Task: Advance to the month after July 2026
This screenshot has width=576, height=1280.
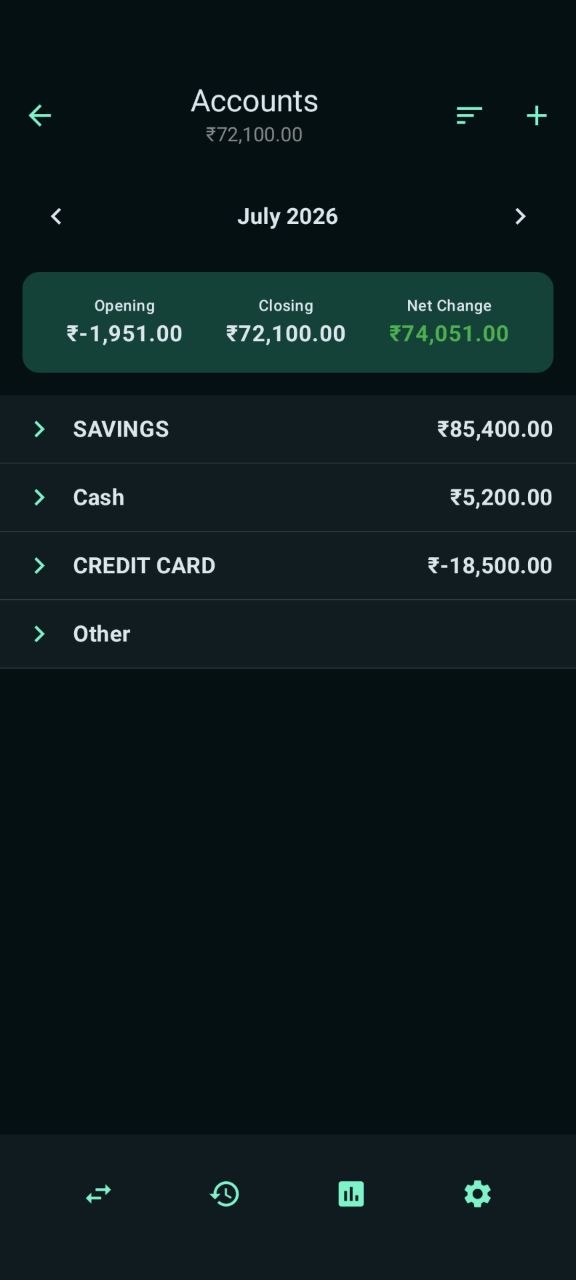Action: tap(520, 216)
